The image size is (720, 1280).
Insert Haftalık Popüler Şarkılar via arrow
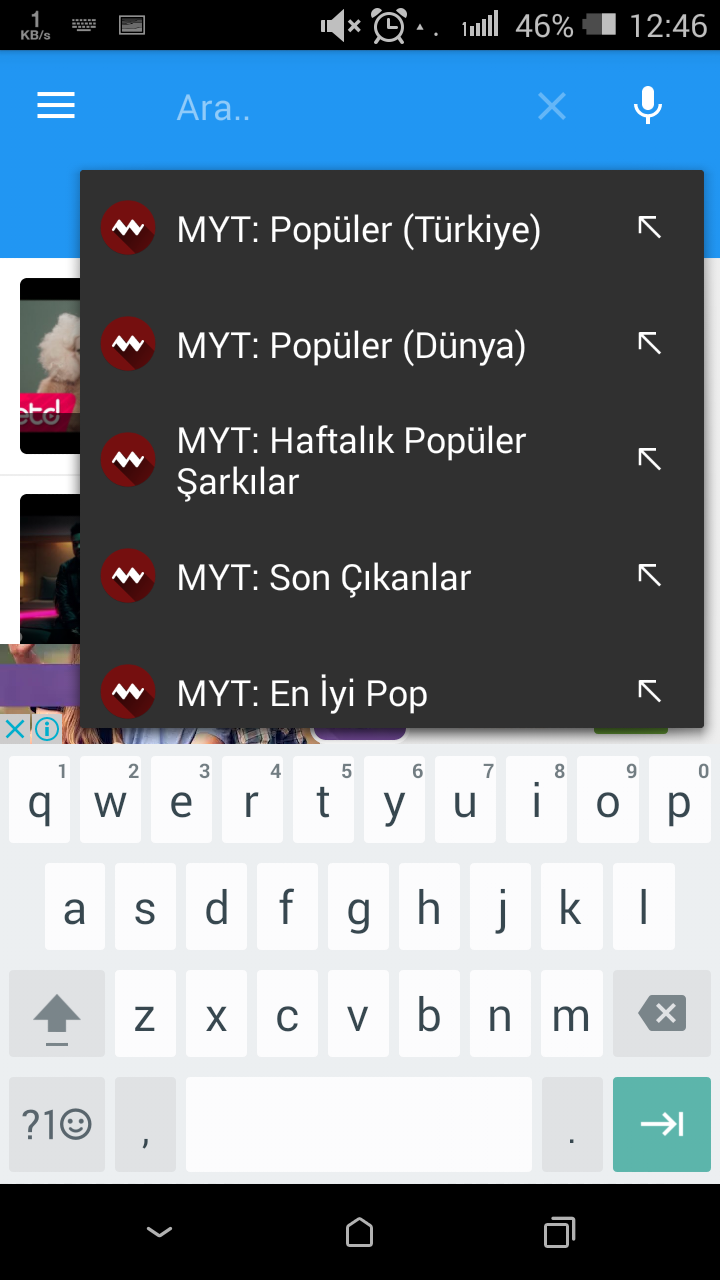[x=650, y=459]
